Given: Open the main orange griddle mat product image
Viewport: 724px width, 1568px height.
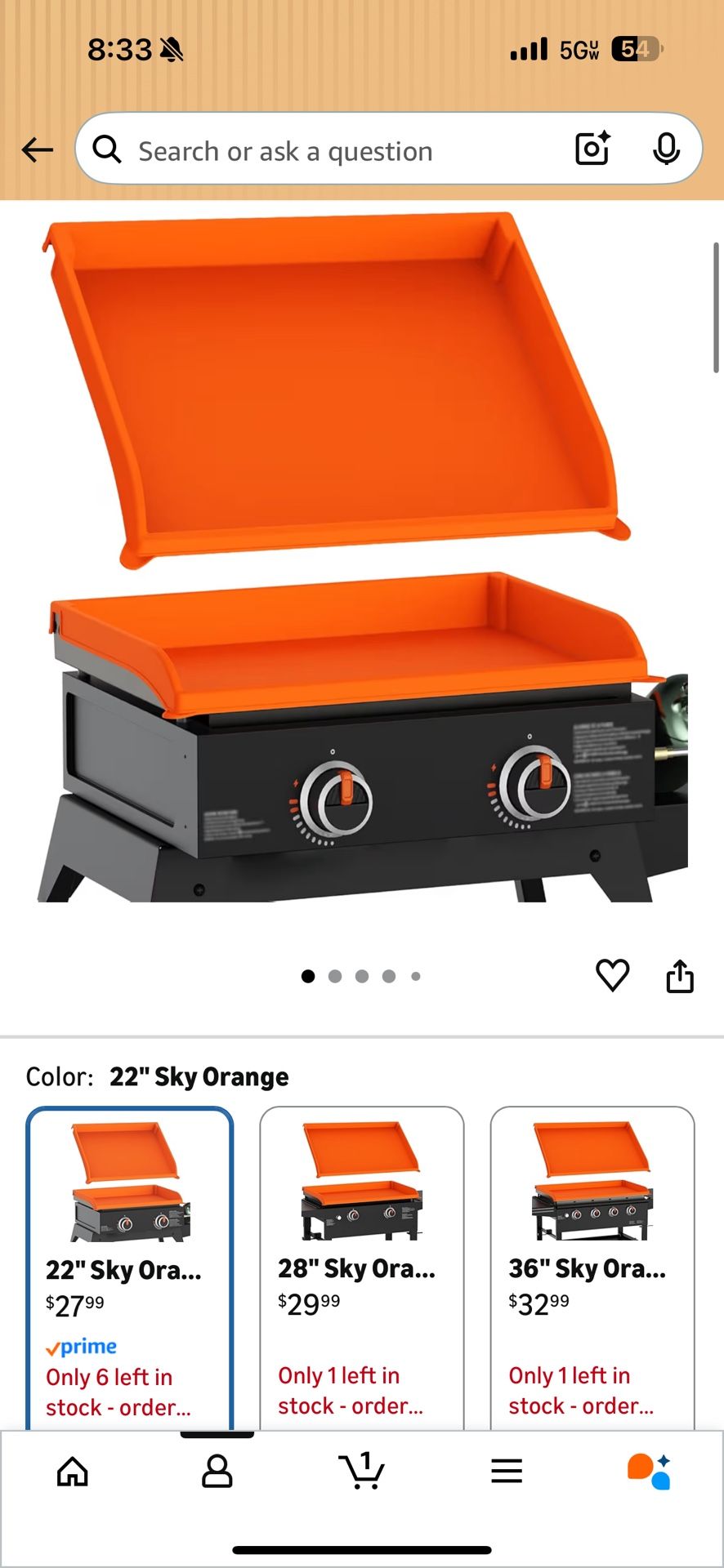Looking at the screenshot, I should click(362, 555).
